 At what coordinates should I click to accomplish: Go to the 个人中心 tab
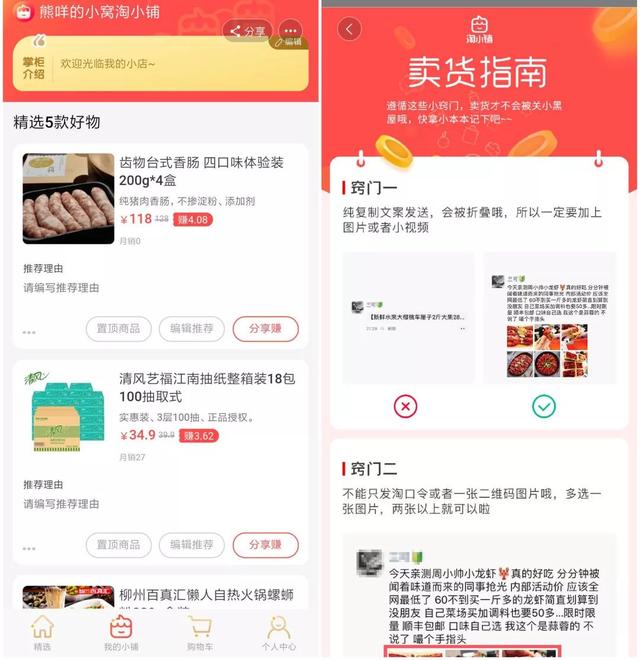click(279, 633)
